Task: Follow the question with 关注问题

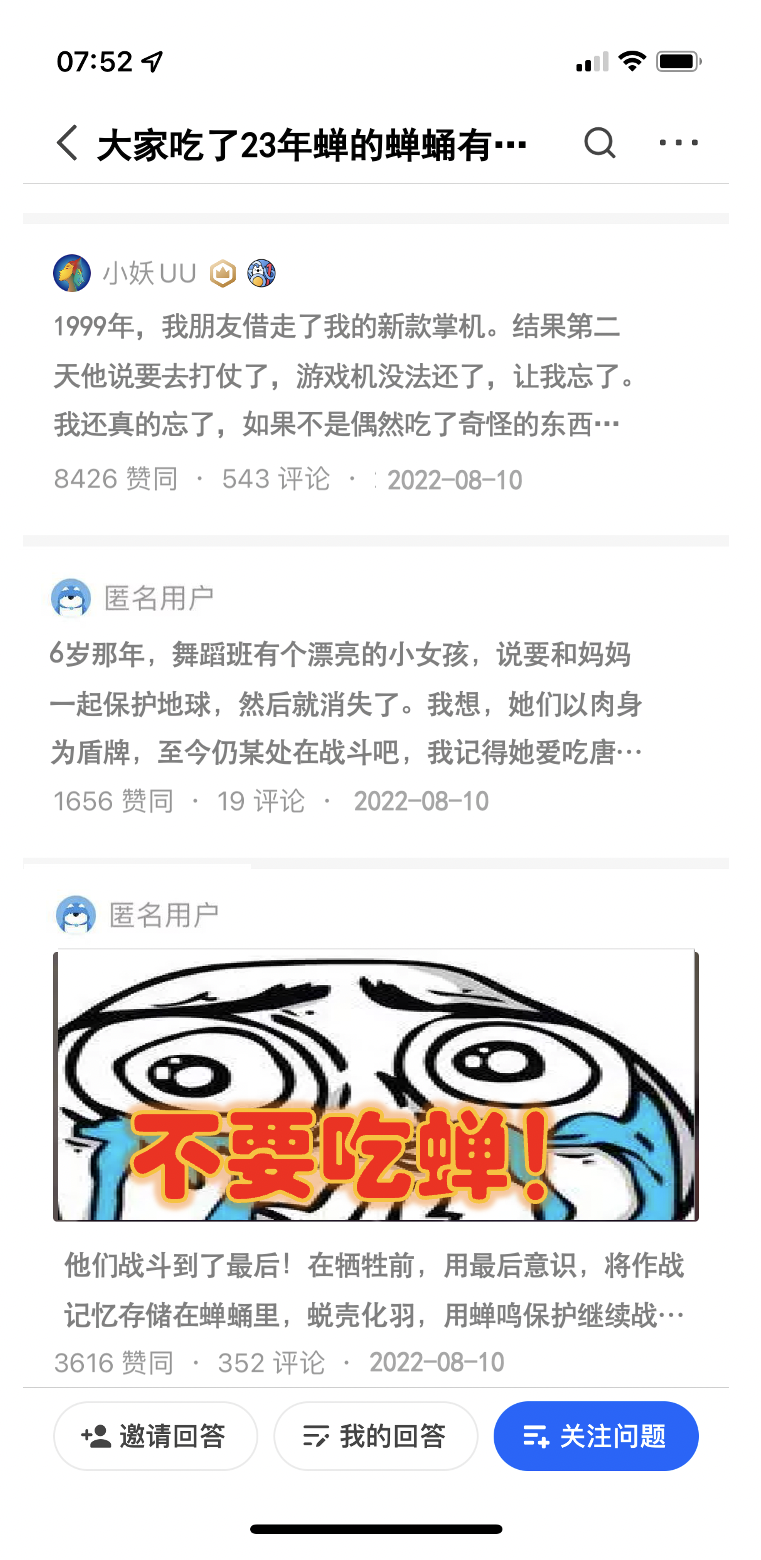Action: pos(595,1436)
